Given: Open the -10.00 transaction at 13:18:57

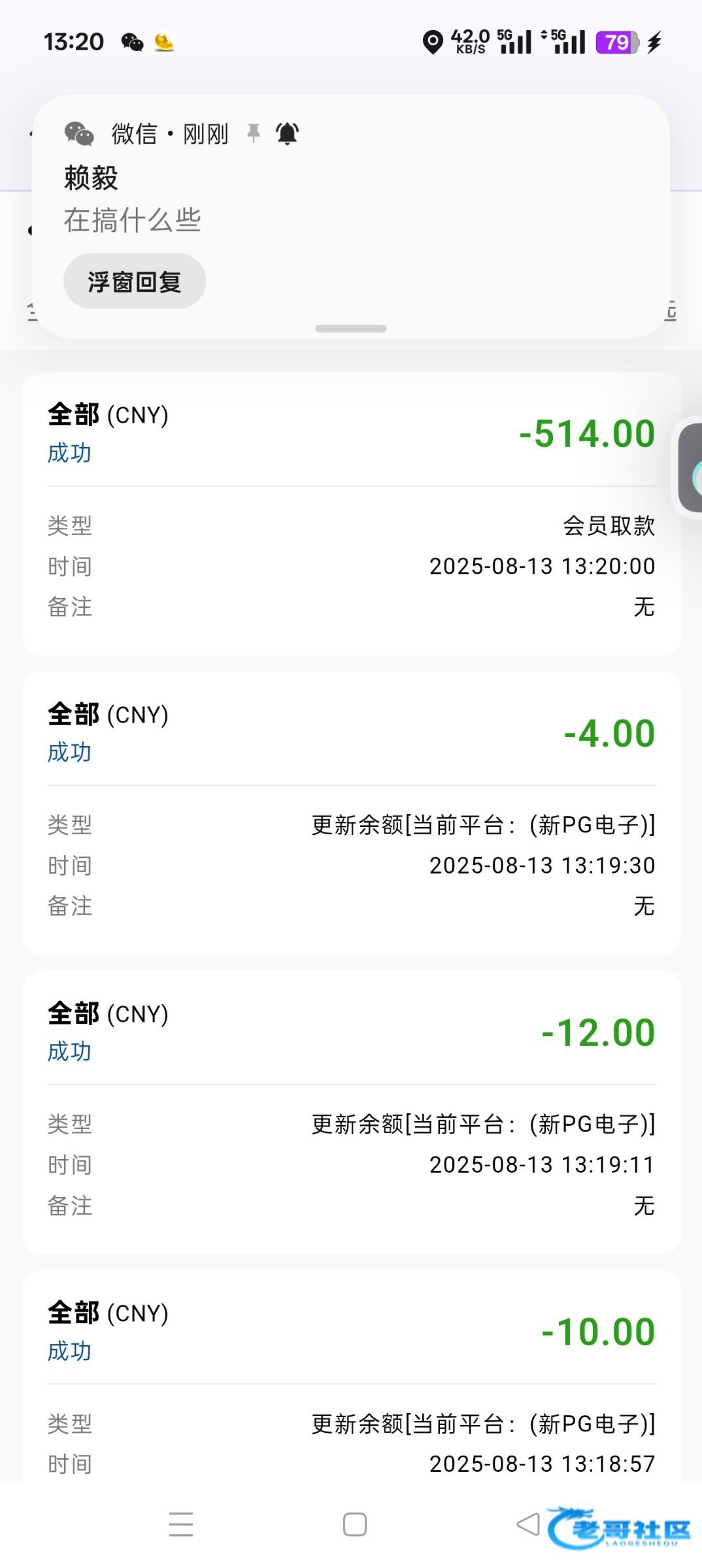Looking at the screenshot, I should [351, 1379].
